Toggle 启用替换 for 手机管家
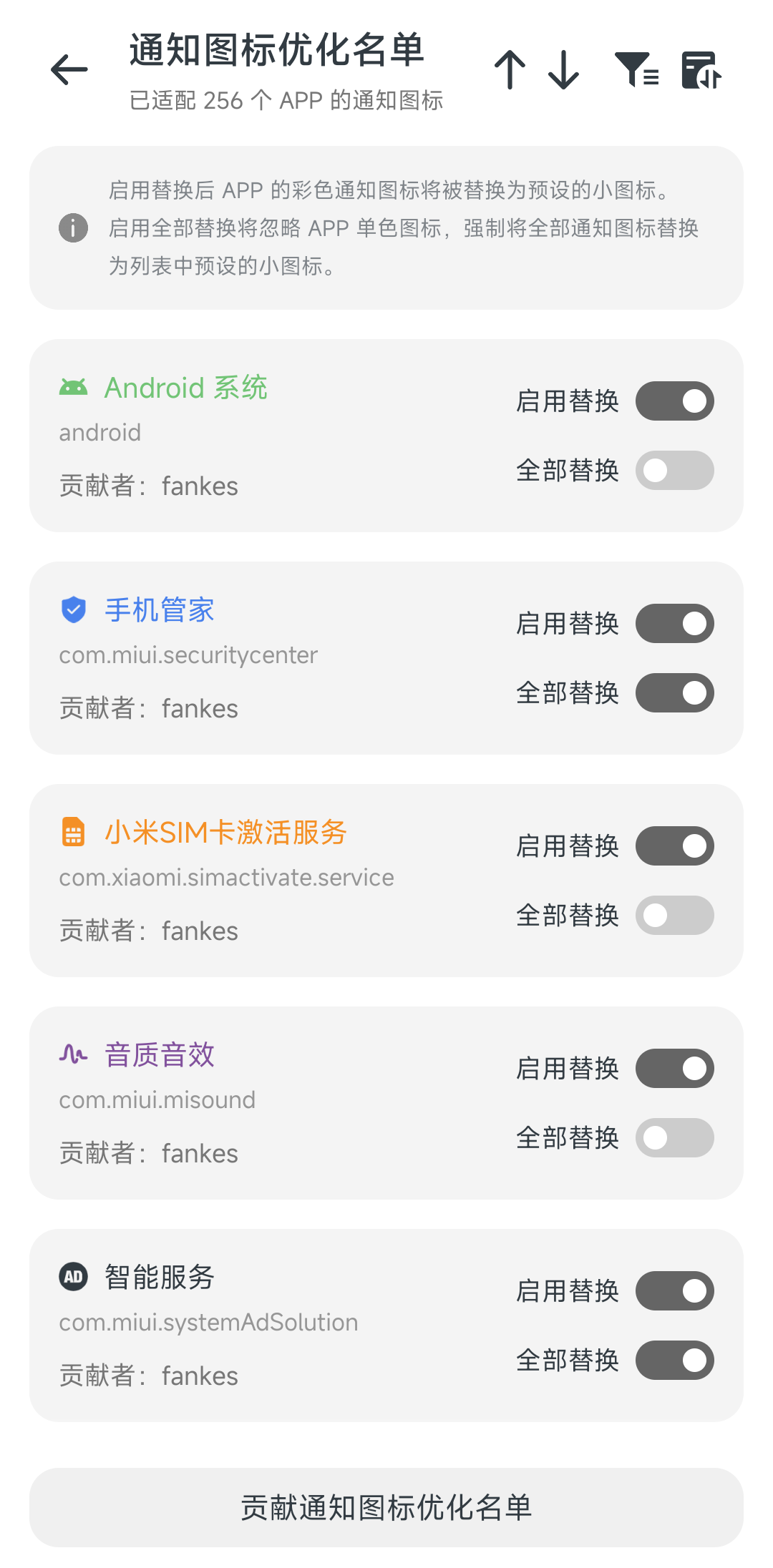This screenshot has width=773, height=1568. coord(674,624)
